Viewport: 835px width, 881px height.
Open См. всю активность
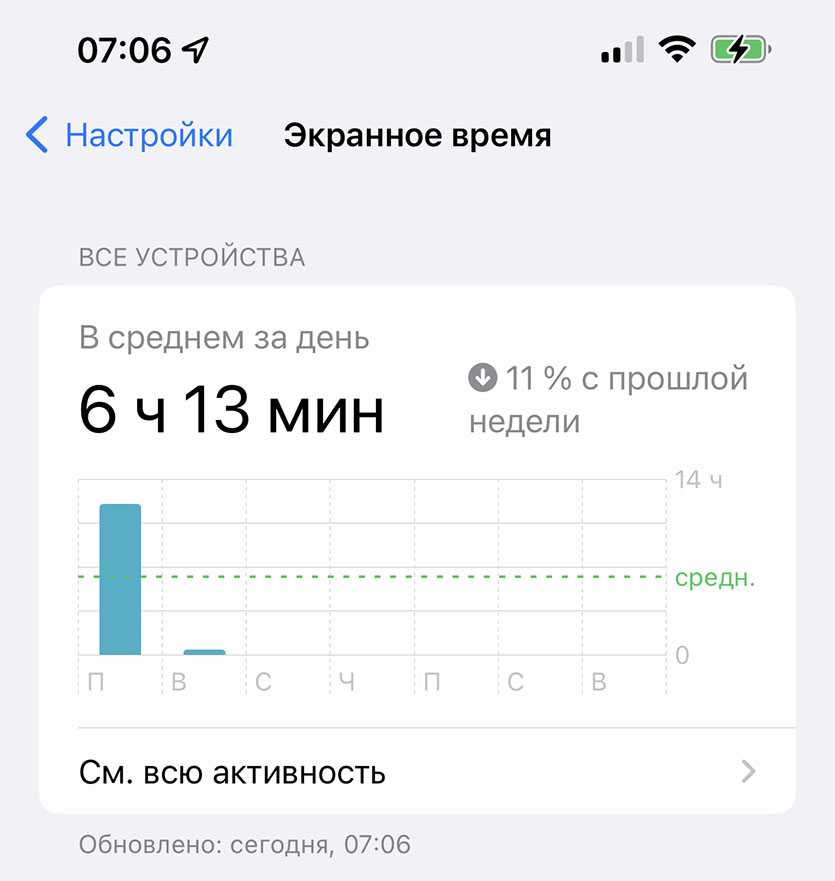coord(417,772)
